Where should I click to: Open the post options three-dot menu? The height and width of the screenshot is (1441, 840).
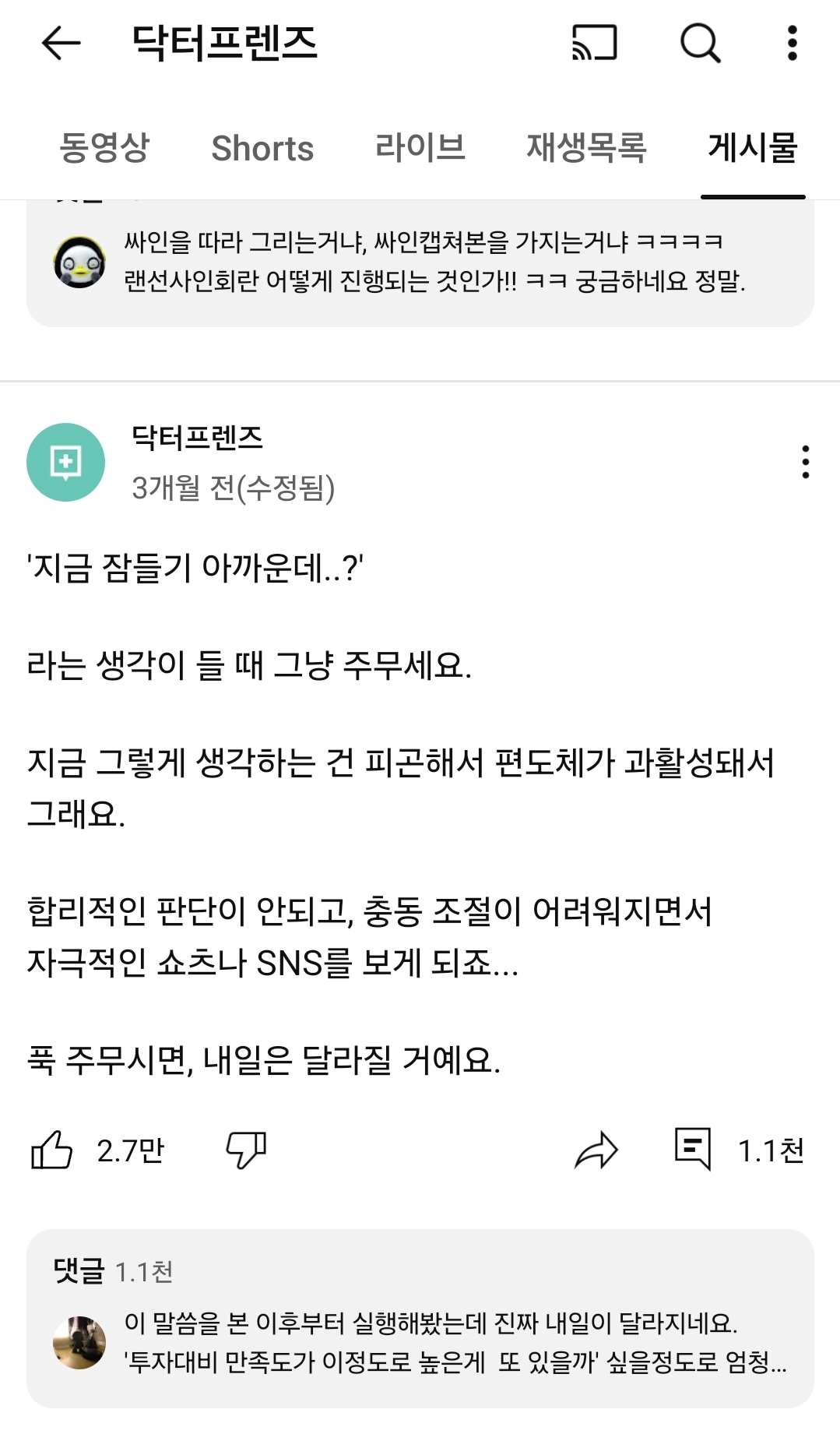point(805,462)
